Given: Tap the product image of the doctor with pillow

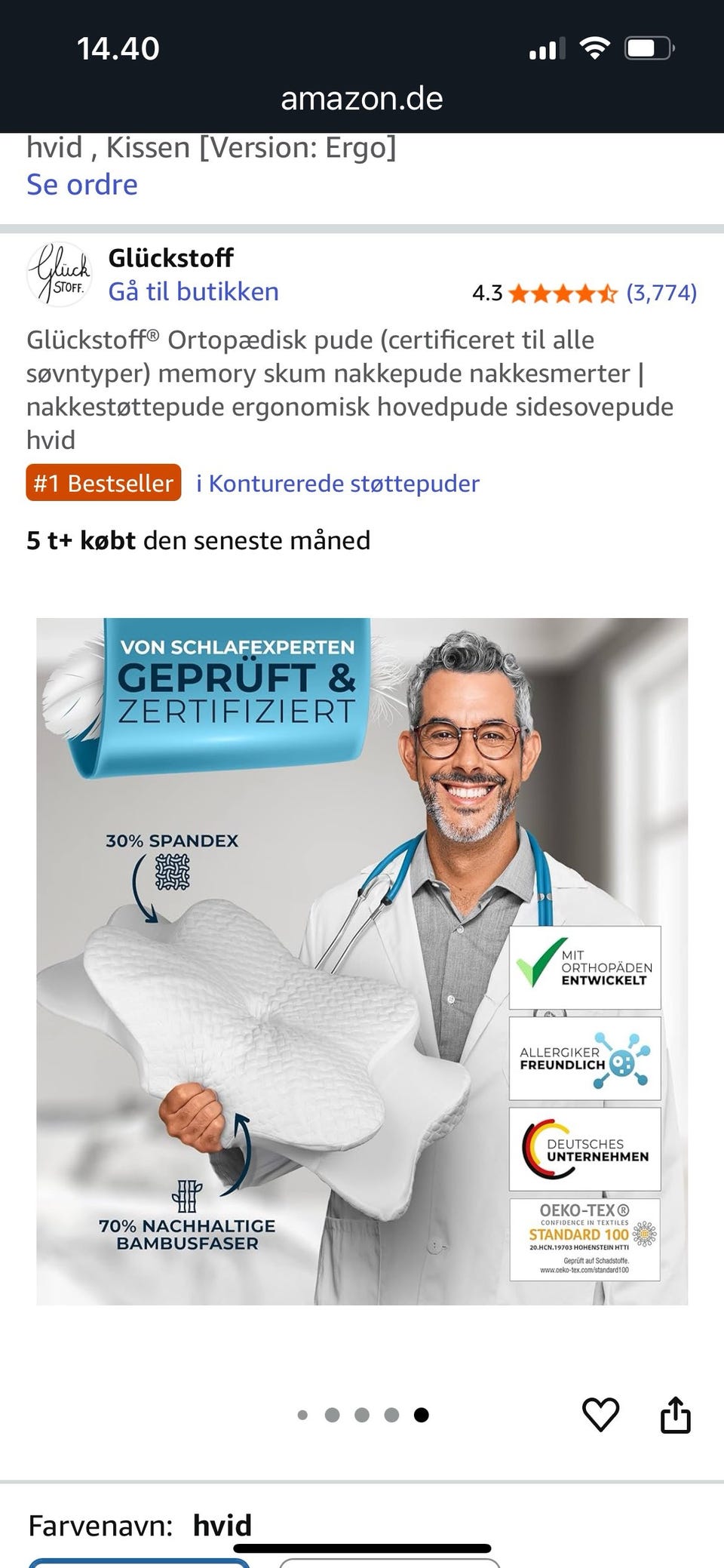Looking at the screenshot, I should (x=362, y=966).
